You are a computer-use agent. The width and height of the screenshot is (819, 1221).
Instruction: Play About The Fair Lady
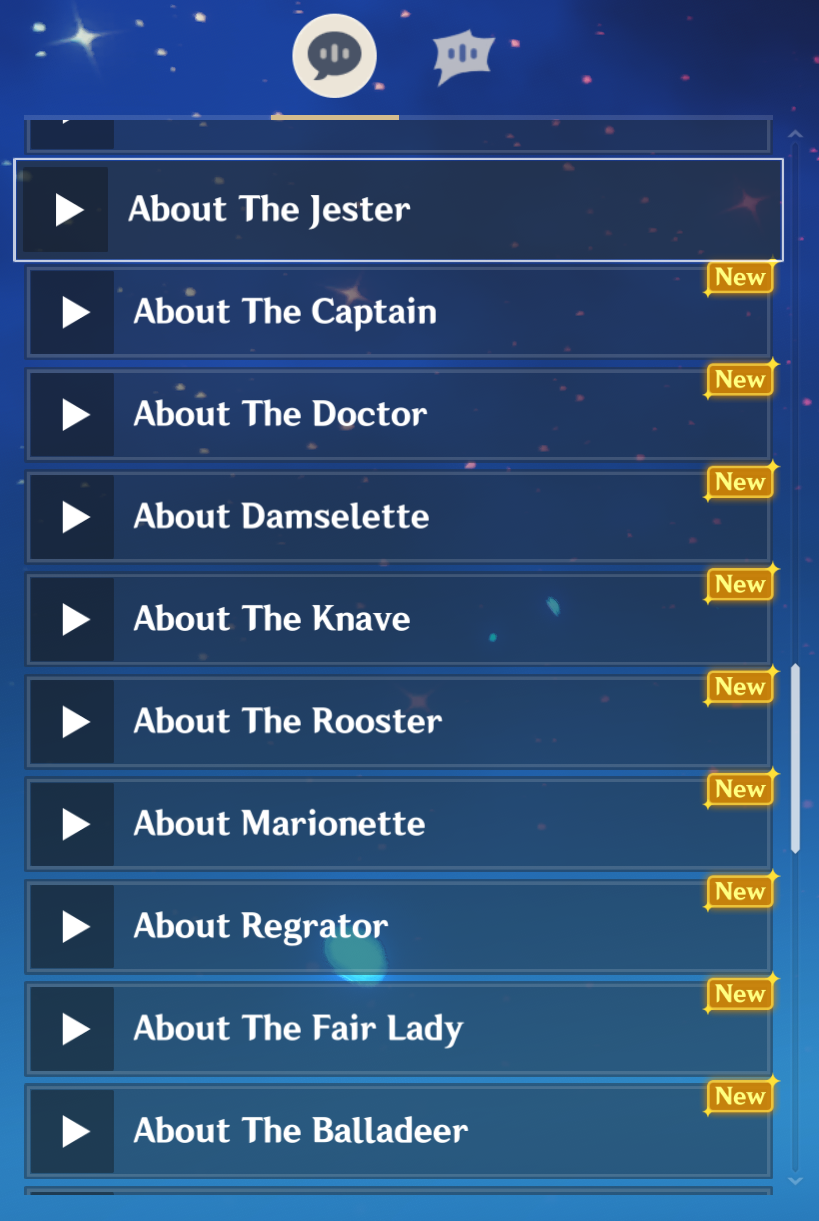click(75, 1028)
